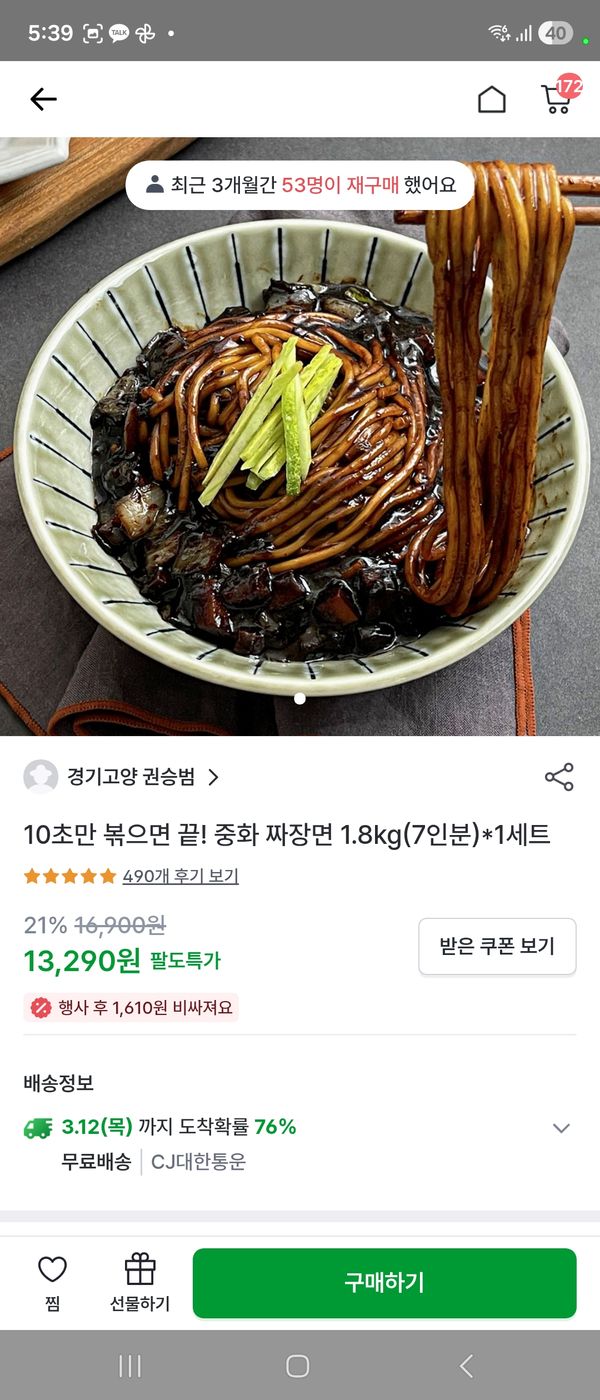
Task: Open seller 경기고양 권승범 page
Action: pos(122,777)
